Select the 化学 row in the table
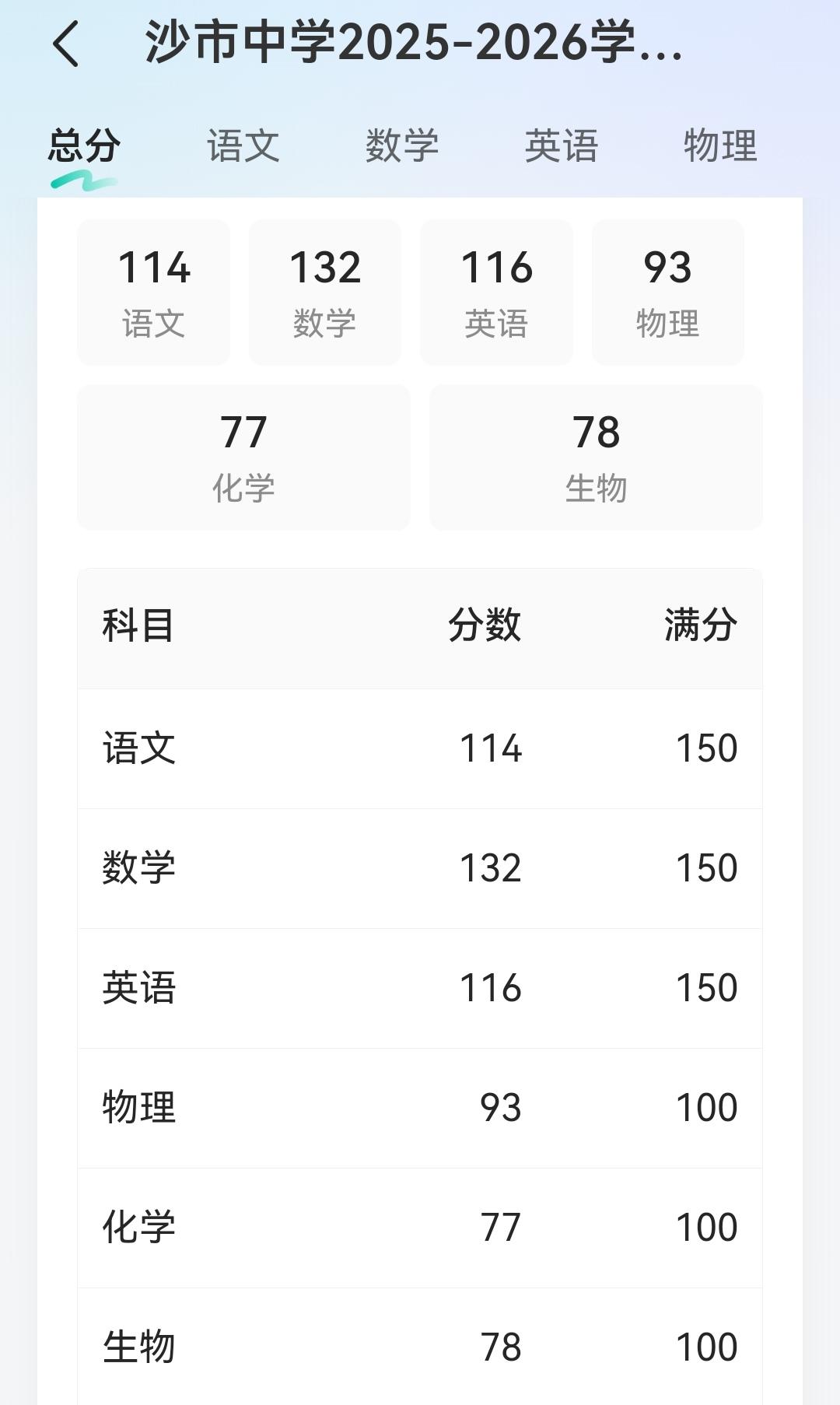This screenshot has height=1405, width=840. tap(420, 1228)
